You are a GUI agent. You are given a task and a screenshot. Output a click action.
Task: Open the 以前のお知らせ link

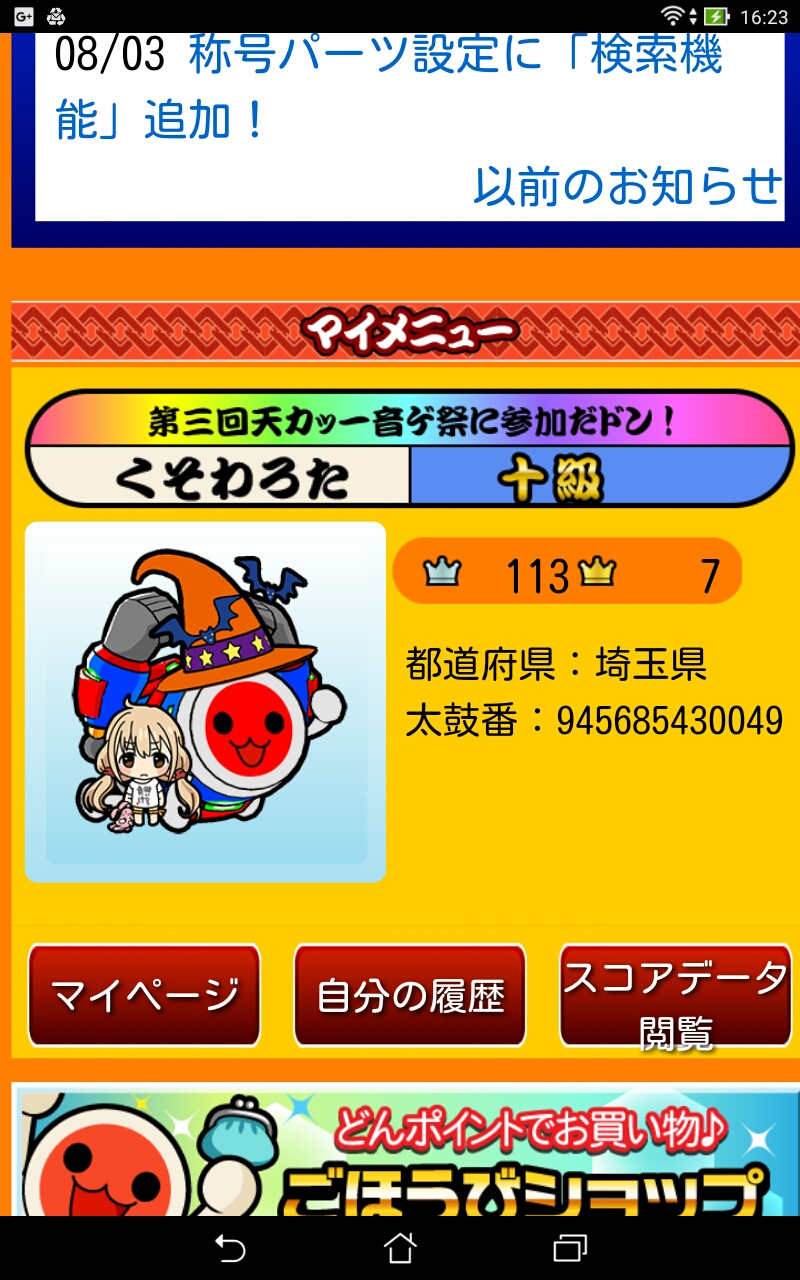(x=627, y=186)
